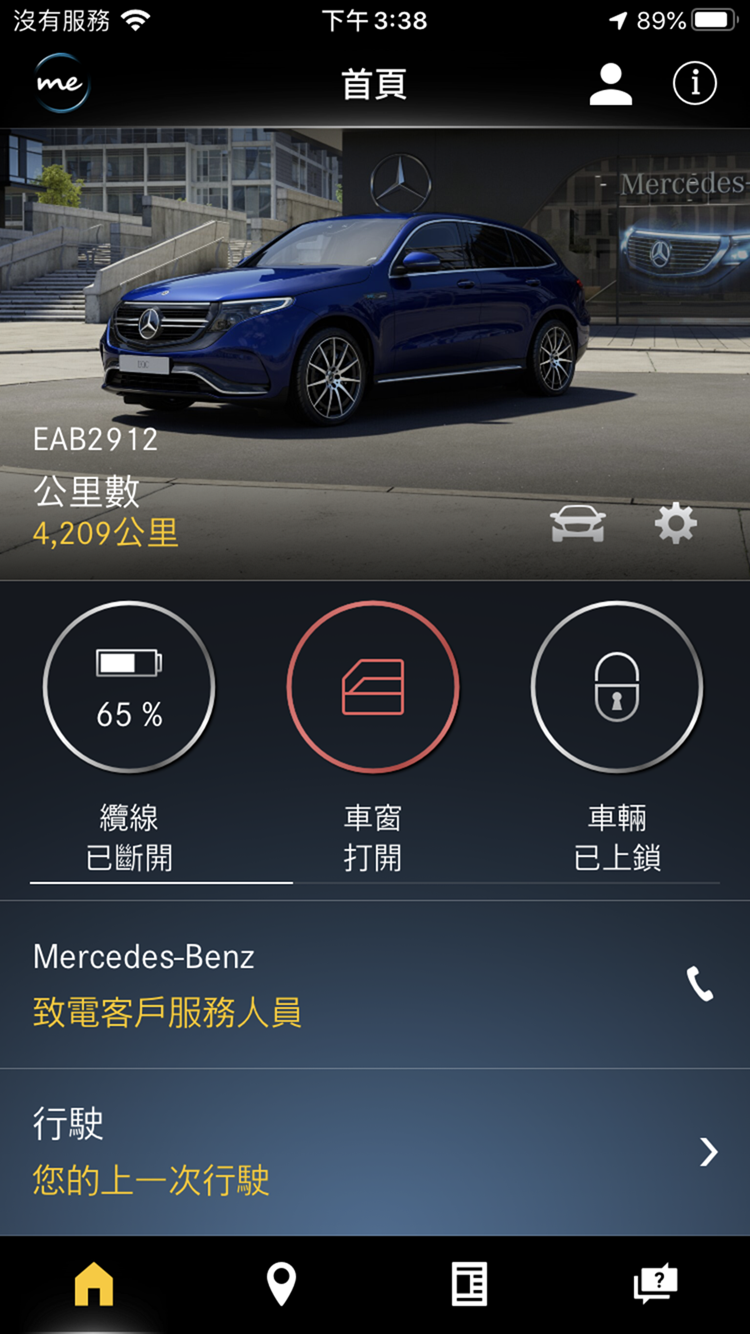Viewport: 750px width, 1334px height.
Task: Check the 車窗 window status
Action: [x=373, y=688]
